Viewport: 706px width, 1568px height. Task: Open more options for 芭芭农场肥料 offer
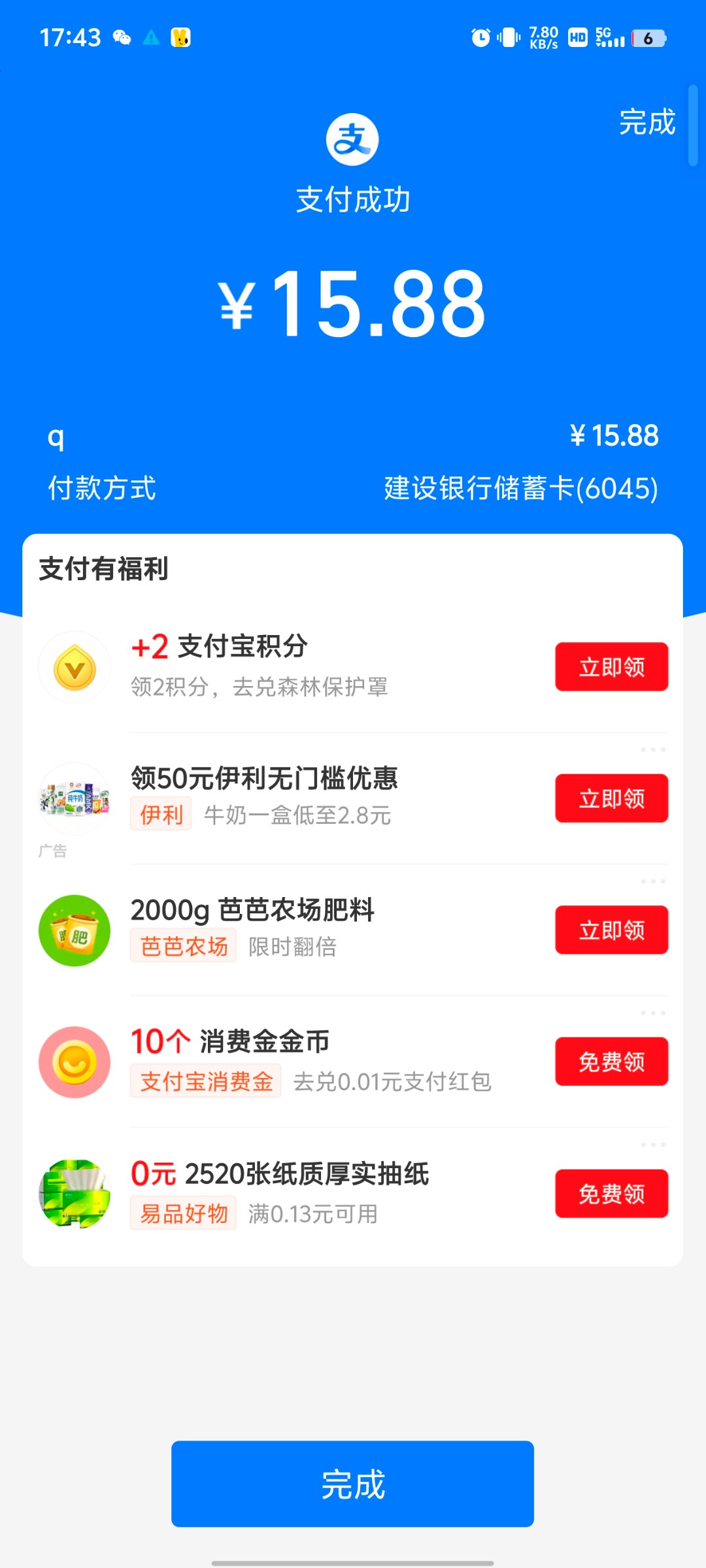pos(653,881)
